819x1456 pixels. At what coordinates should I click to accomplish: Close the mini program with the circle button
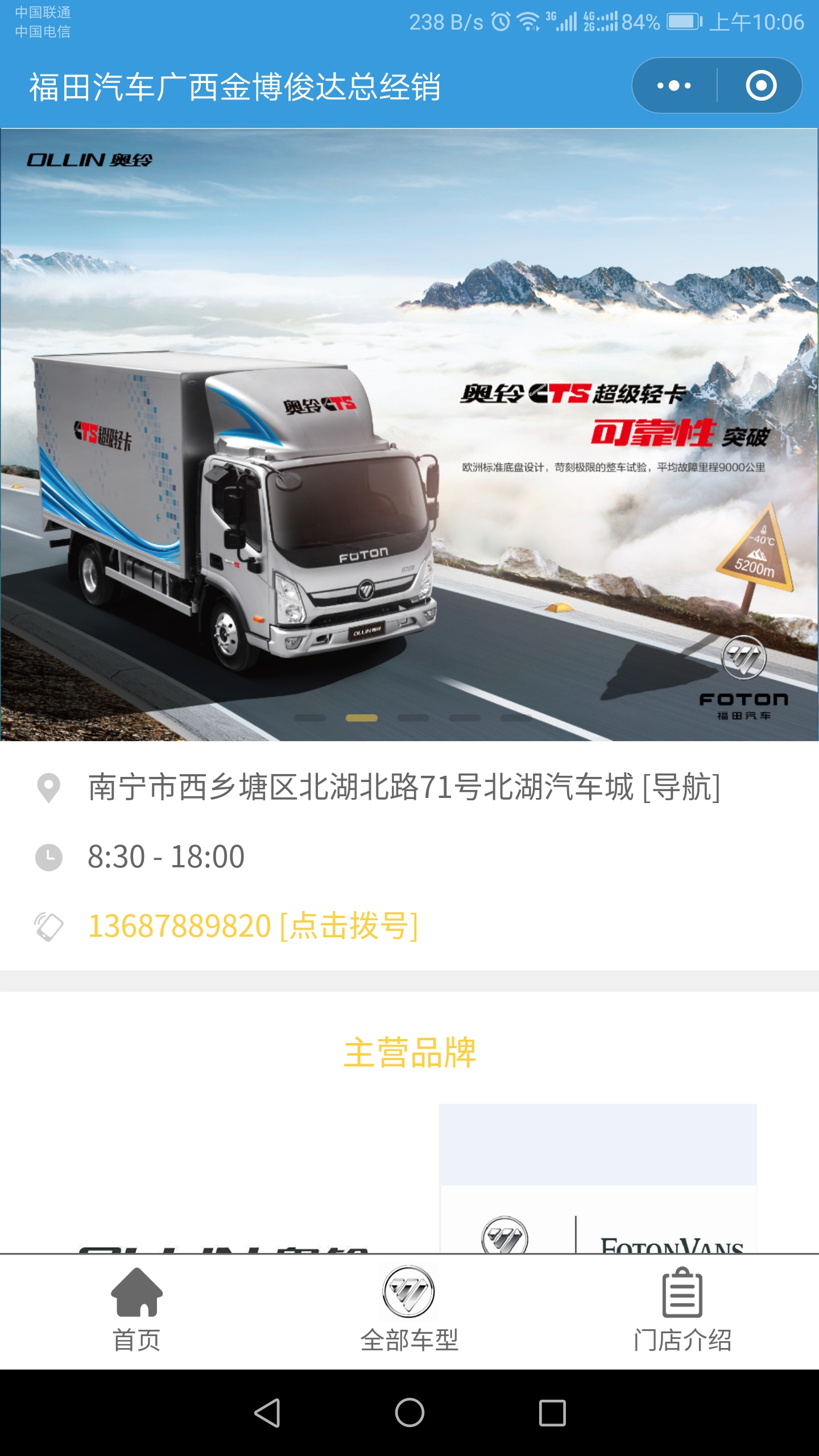(x=760, y=86)
